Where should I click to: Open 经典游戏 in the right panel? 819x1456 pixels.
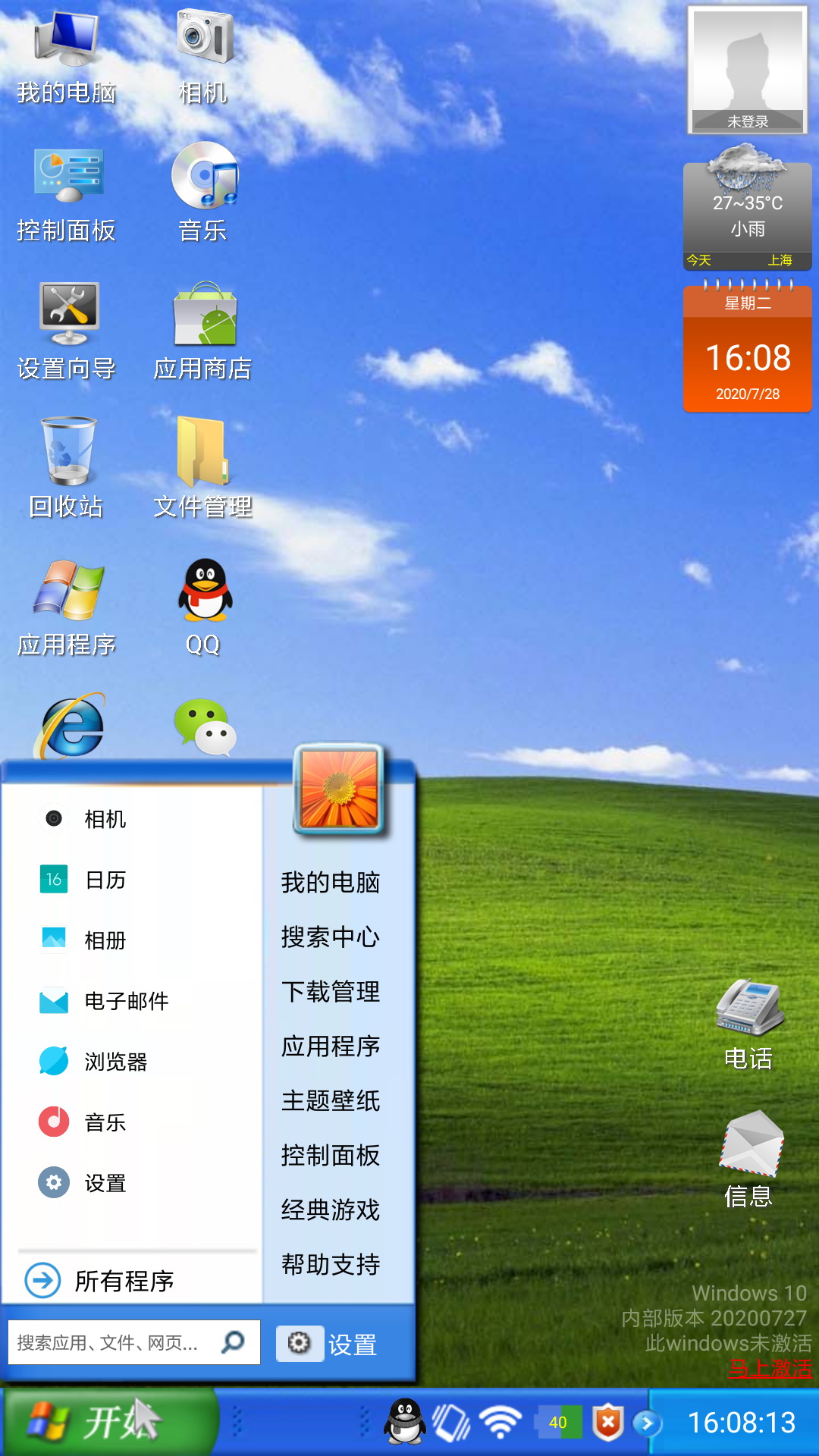pyautogui.click(x=330, y=1210)
